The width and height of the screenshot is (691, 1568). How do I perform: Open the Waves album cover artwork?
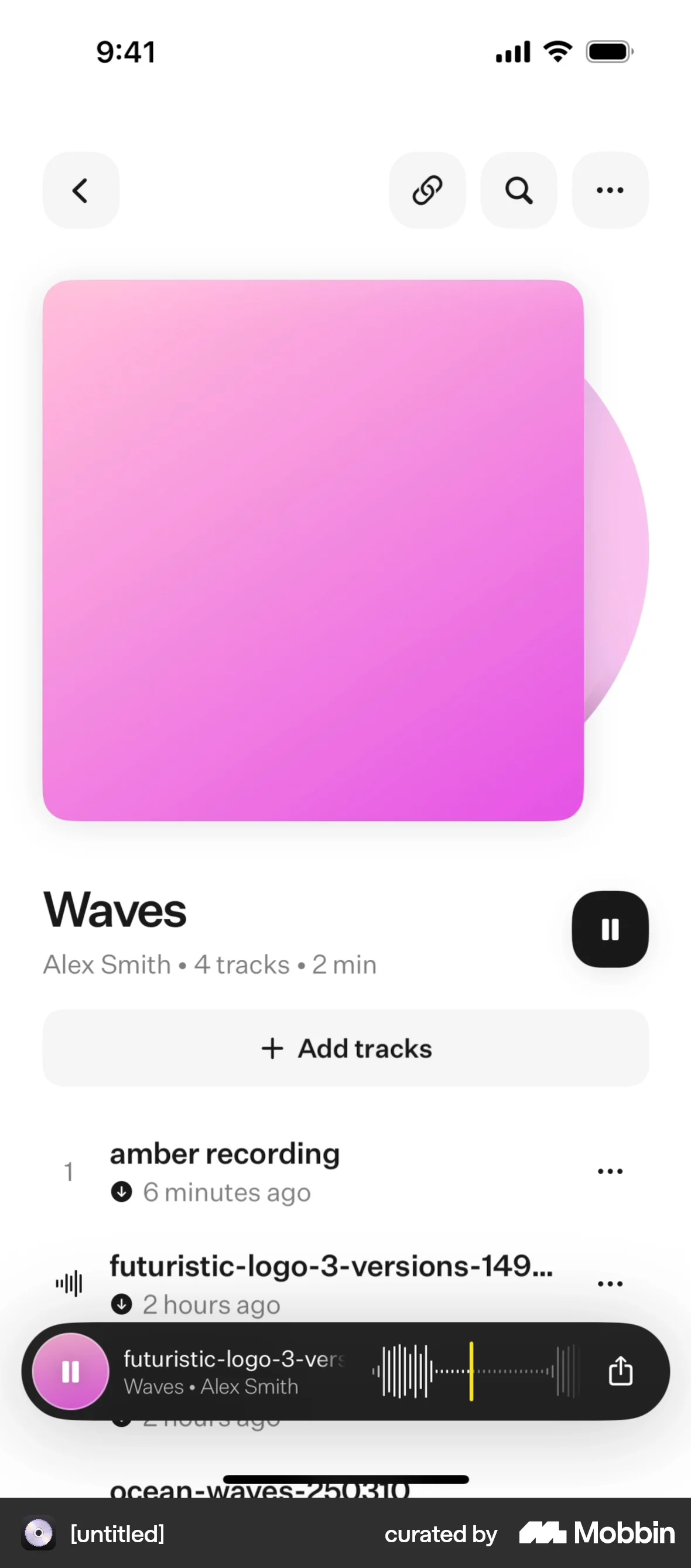click(313, 550)
